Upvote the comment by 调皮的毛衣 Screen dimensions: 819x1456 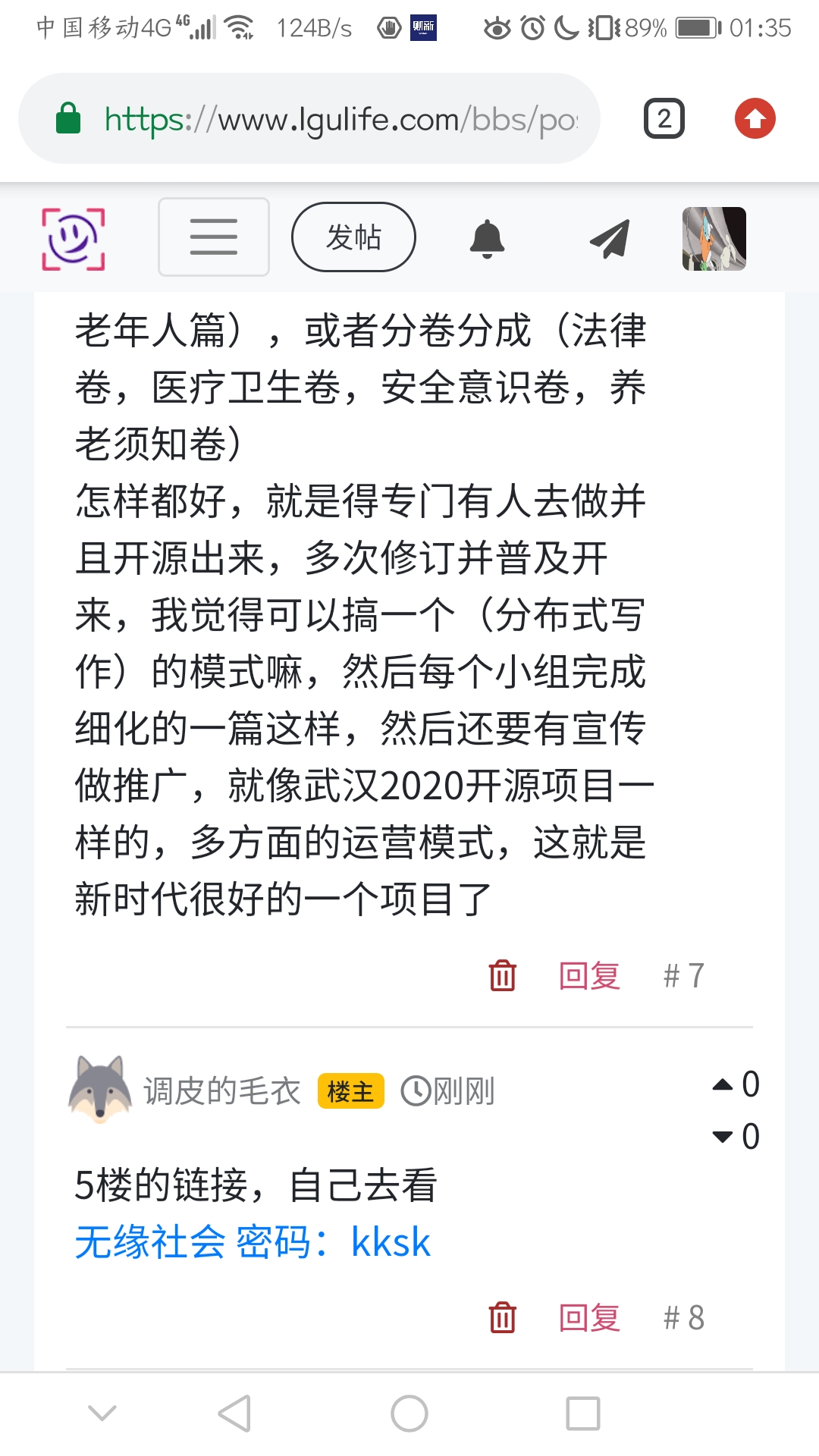click(723, 1084)
